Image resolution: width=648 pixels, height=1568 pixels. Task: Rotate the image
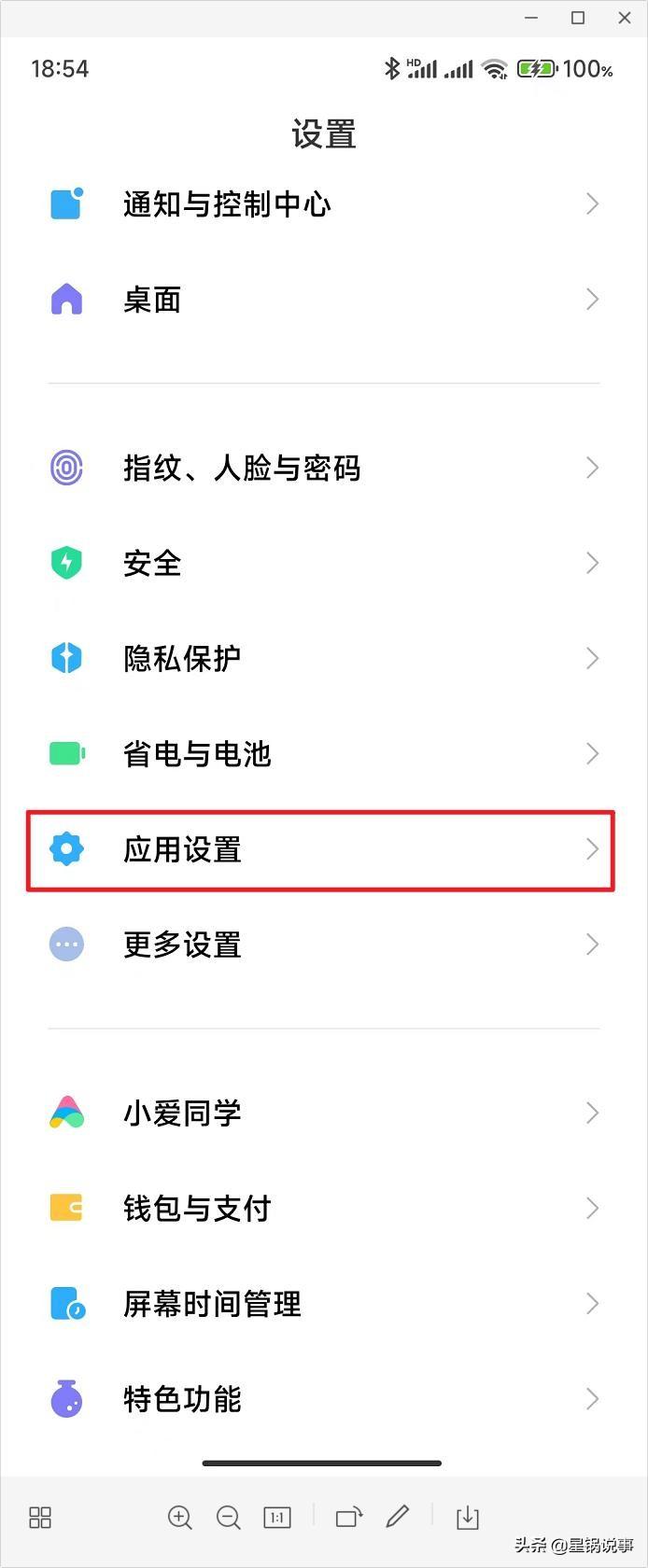tap(348, 1518)
